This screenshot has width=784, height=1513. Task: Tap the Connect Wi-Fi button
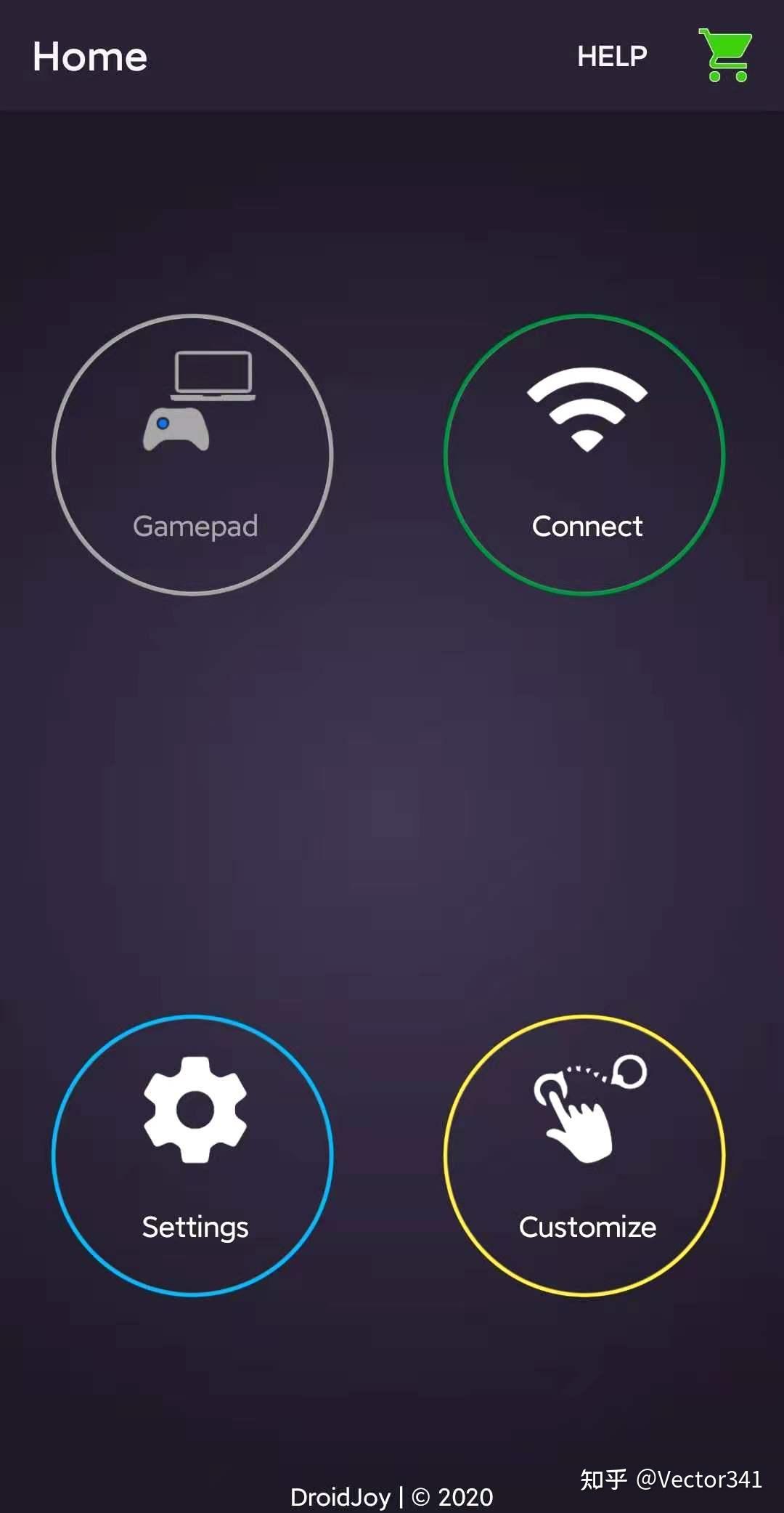point(584,455)
